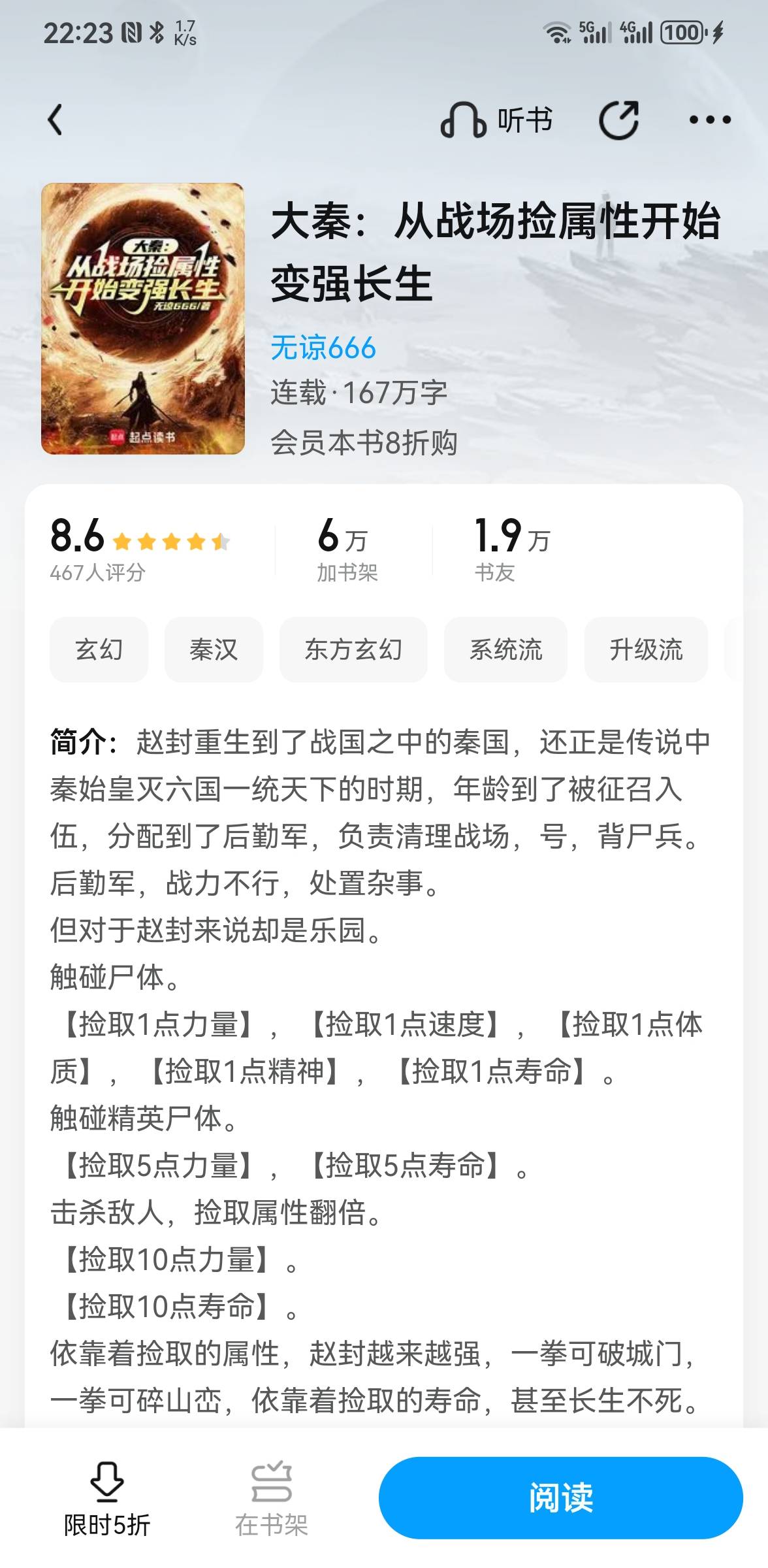Tap the 在书架 bookshelf button

click(x=271, y=1499)
